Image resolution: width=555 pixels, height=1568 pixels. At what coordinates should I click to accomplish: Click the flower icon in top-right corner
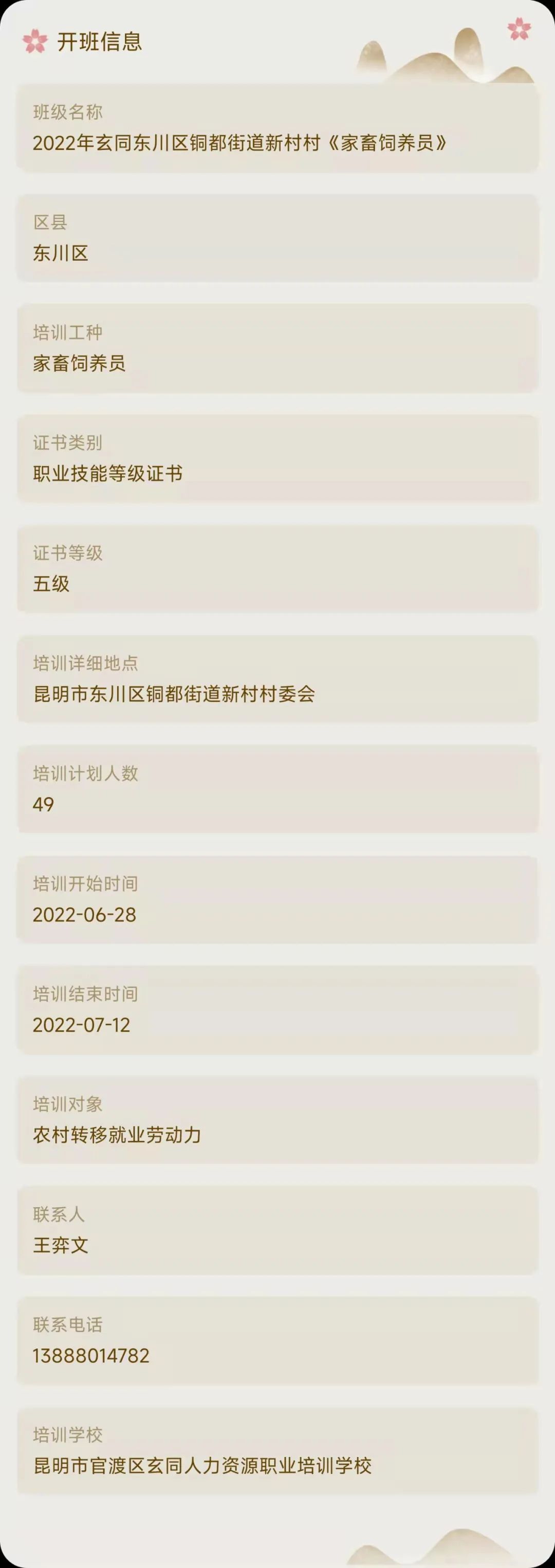(x=519, y=27)
